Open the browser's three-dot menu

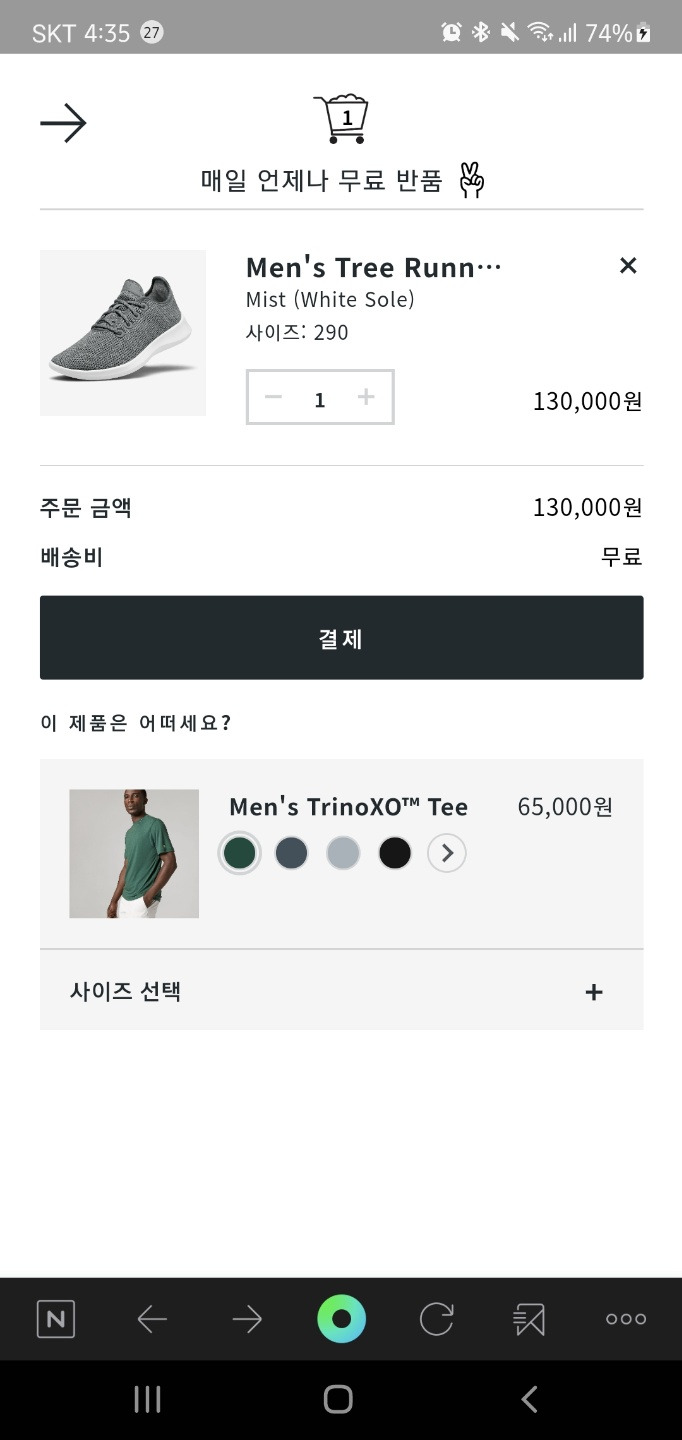(626, 1319)
